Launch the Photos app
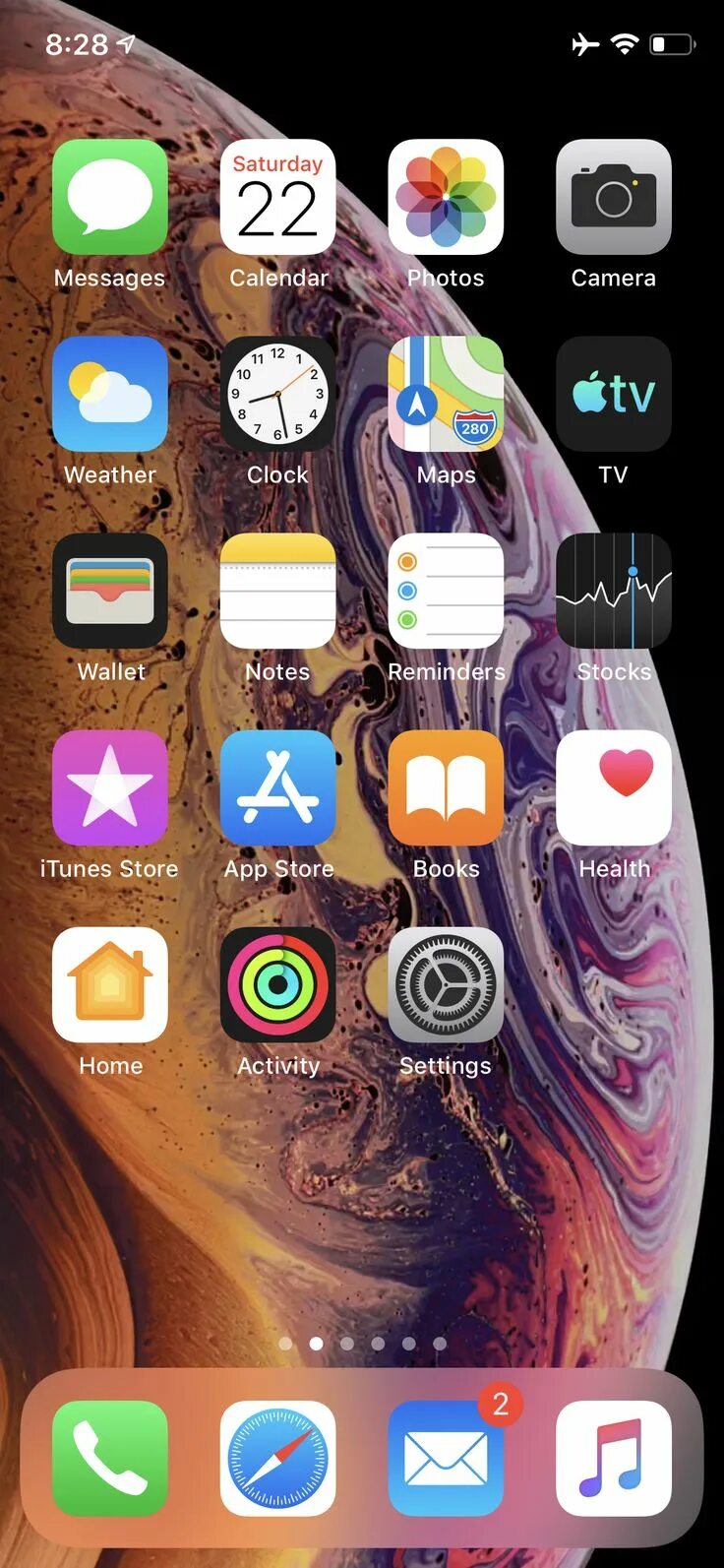The image size is (724, 1568). (x=446, y=197)
